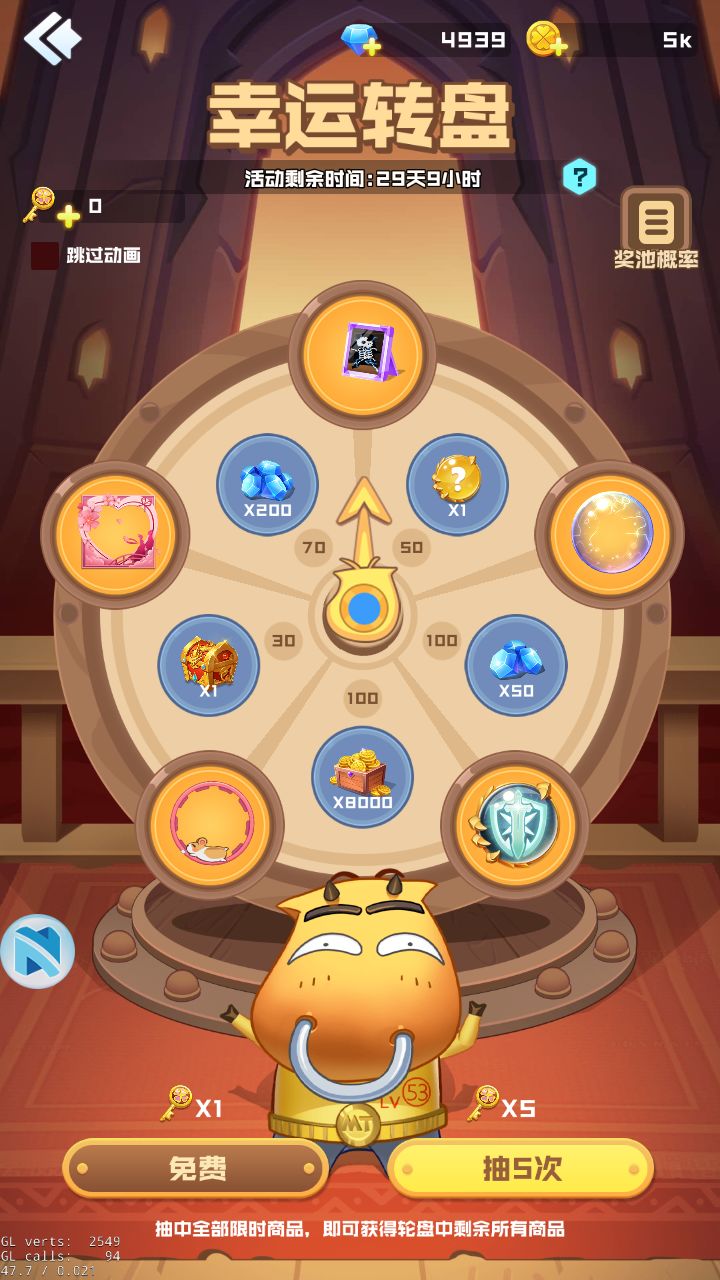Viewport: 720px width, 1280px height.
Task: Select the X200 diamonds prize on the wheel
Action: [x=265, y=485]
